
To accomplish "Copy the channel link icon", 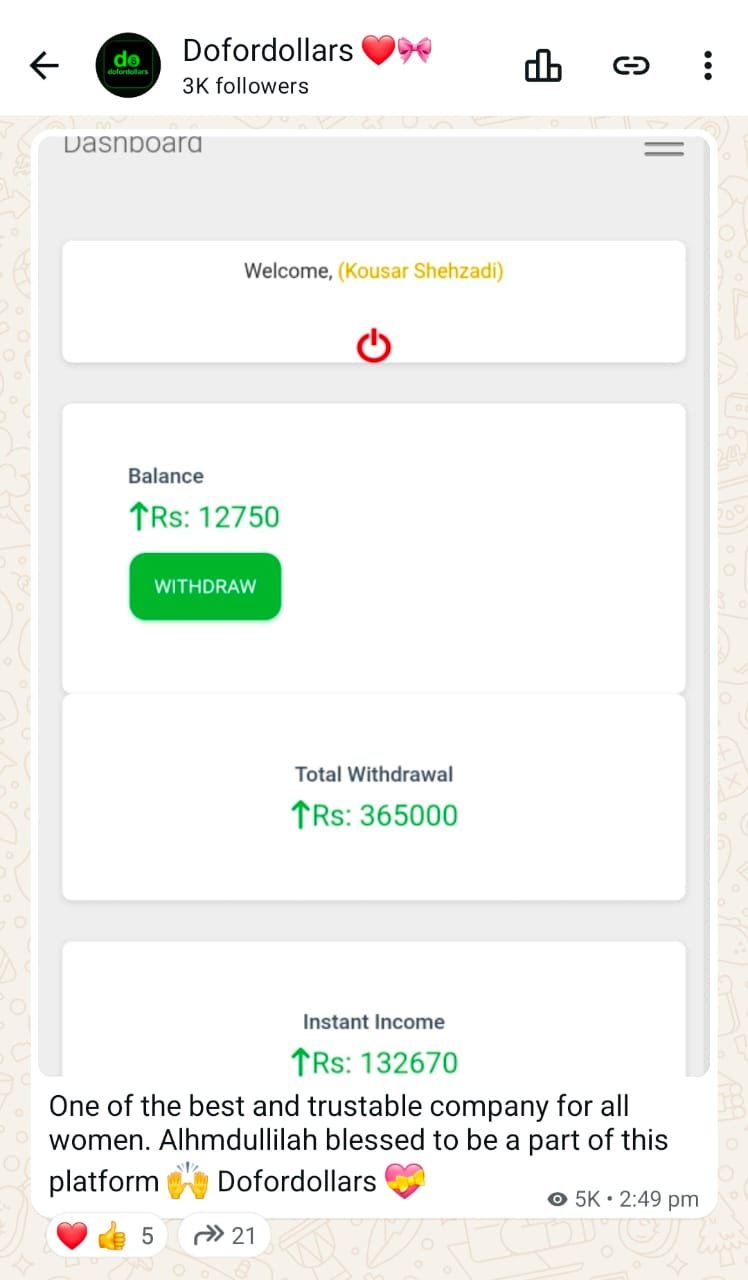I will [x=631, y=66].
